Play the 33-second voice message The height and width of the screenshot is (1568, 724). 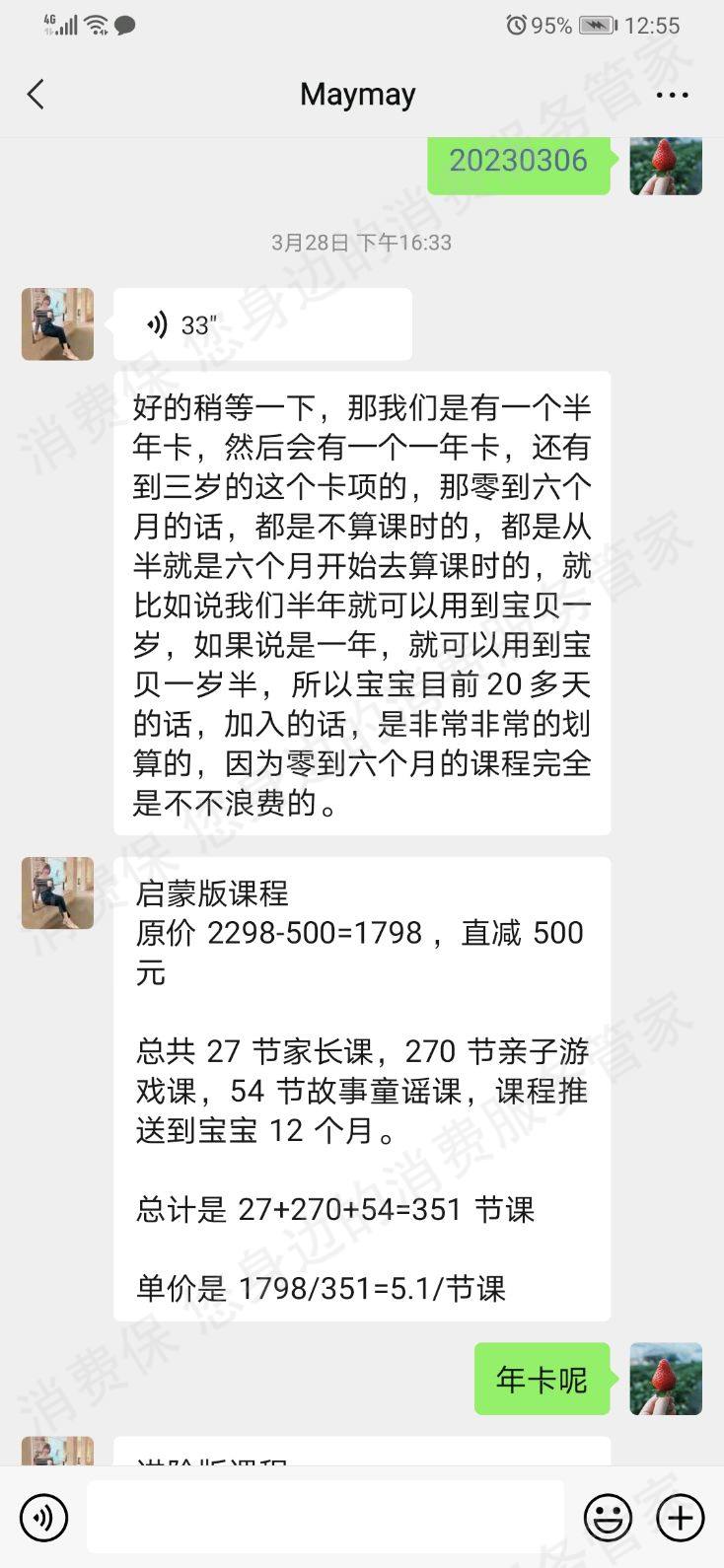pyautogui.click(x=261, y=323)
